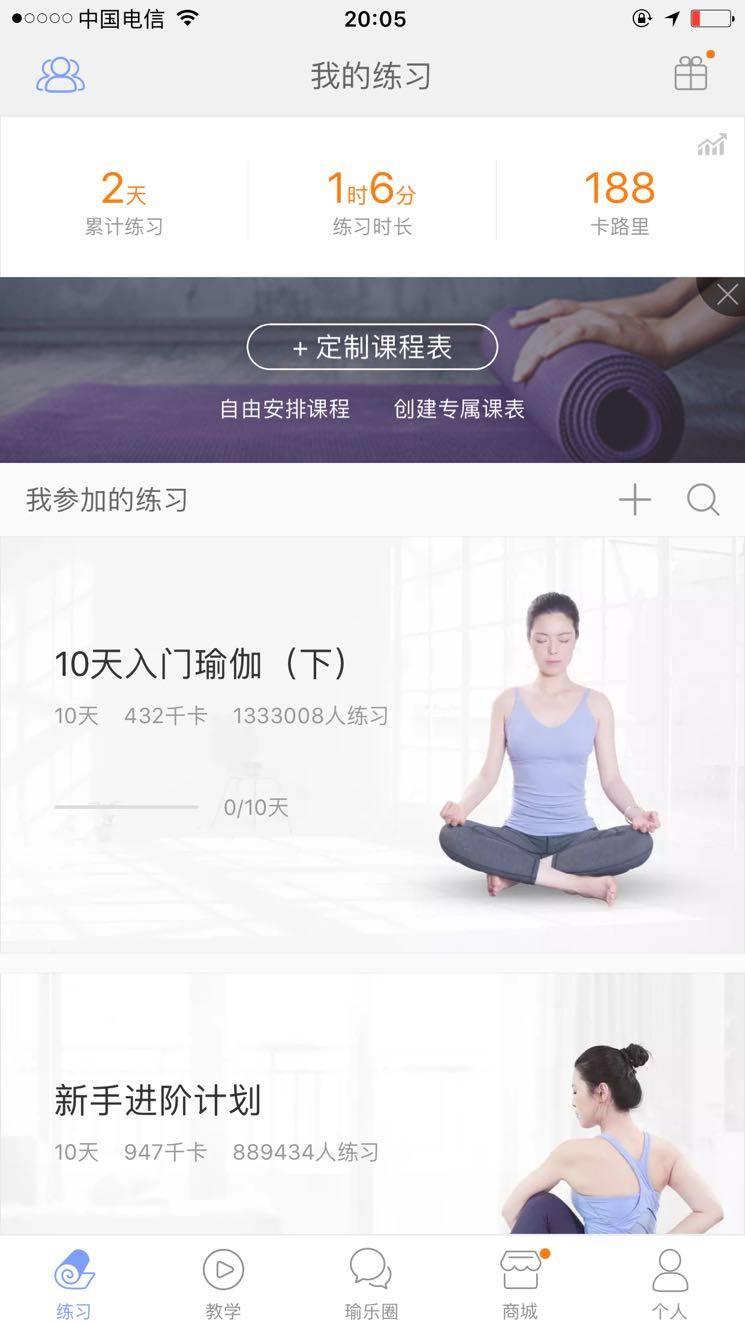Screen dimensions: 745x1324
Task: Add a new practice with plus icon
Action: (634, 500)
